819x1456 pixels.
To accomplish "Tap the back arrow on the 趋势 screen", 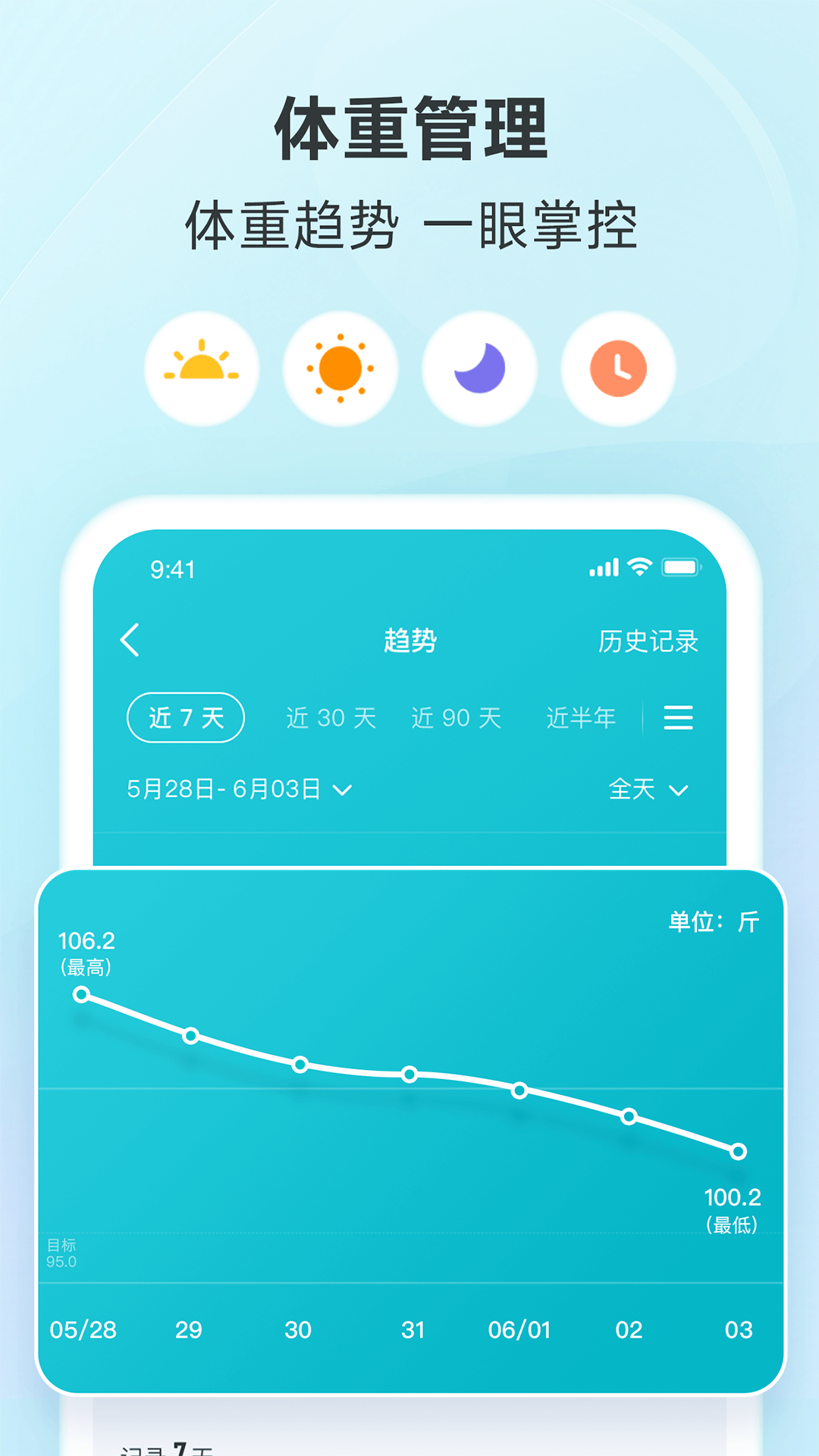I will [130, 641].
